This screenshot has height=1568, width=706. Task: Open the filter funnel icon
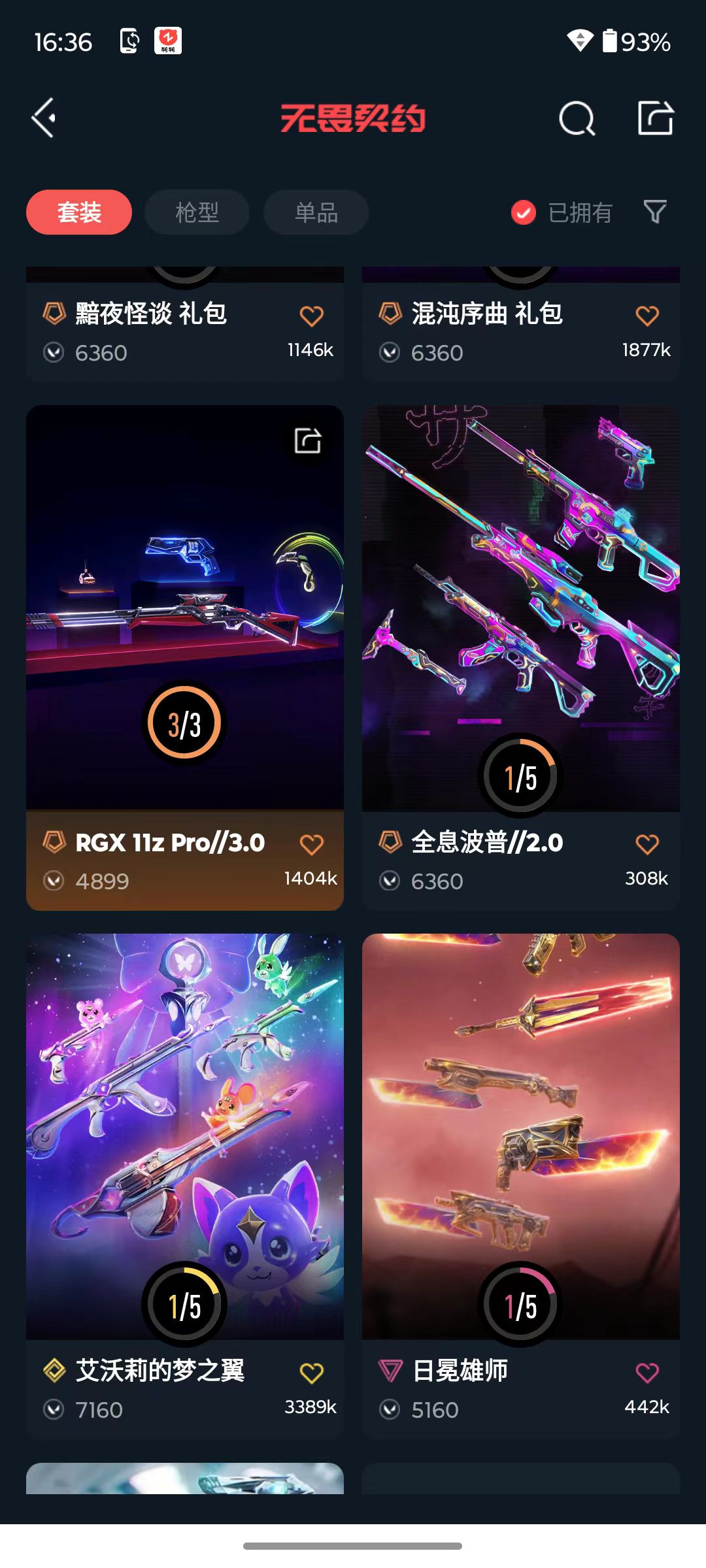[x=655, y=212]
